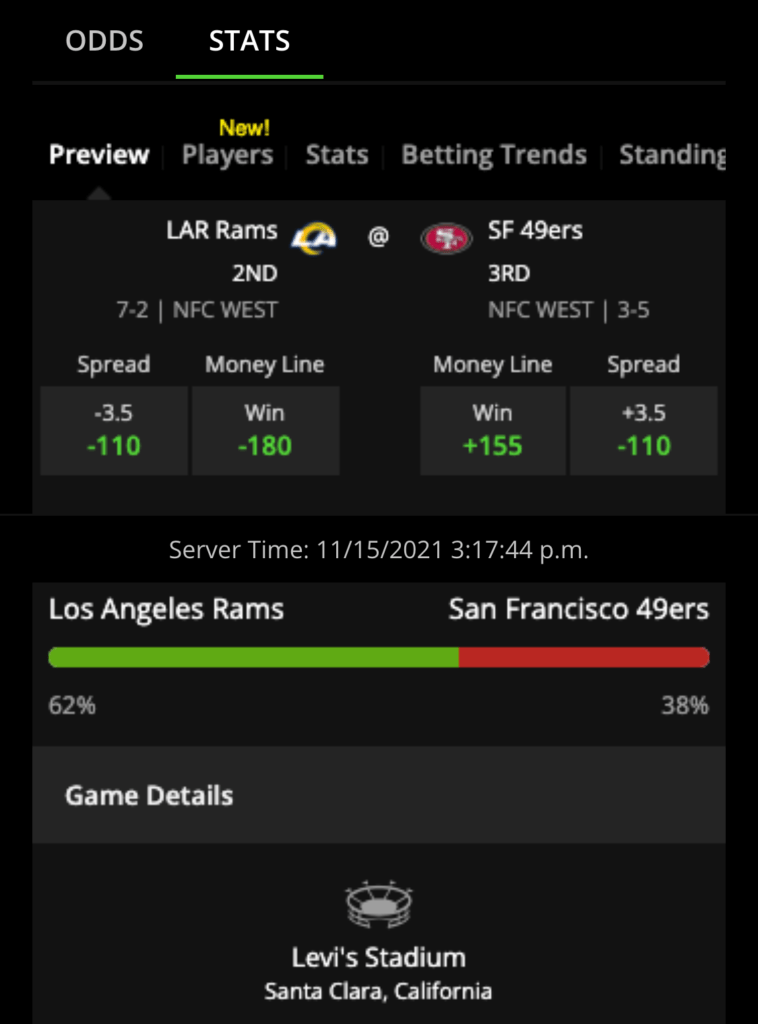Choose 49ers money line +155
This screenshot has height=1024, width=758.
point(492,430)
